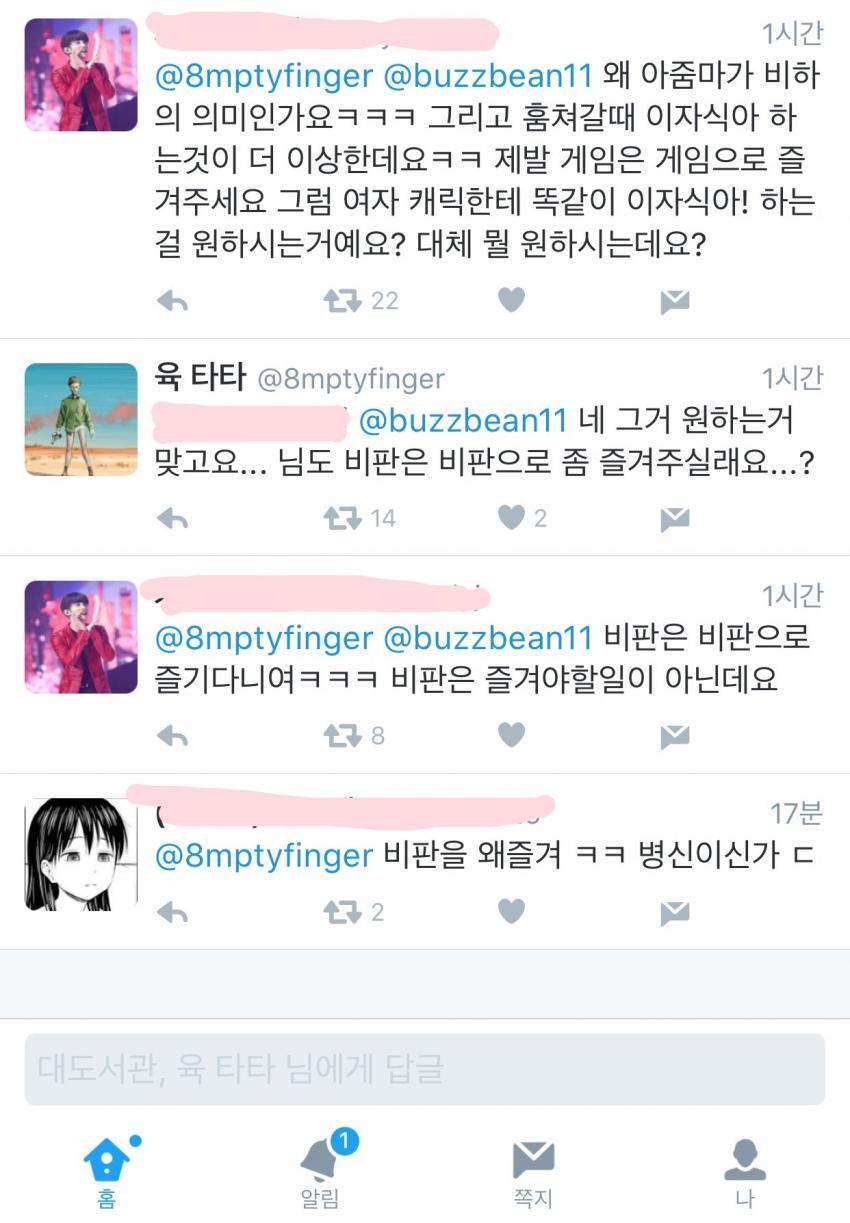
Task: Like the tweet with 22 retweets
Action: tap(511, 300)
